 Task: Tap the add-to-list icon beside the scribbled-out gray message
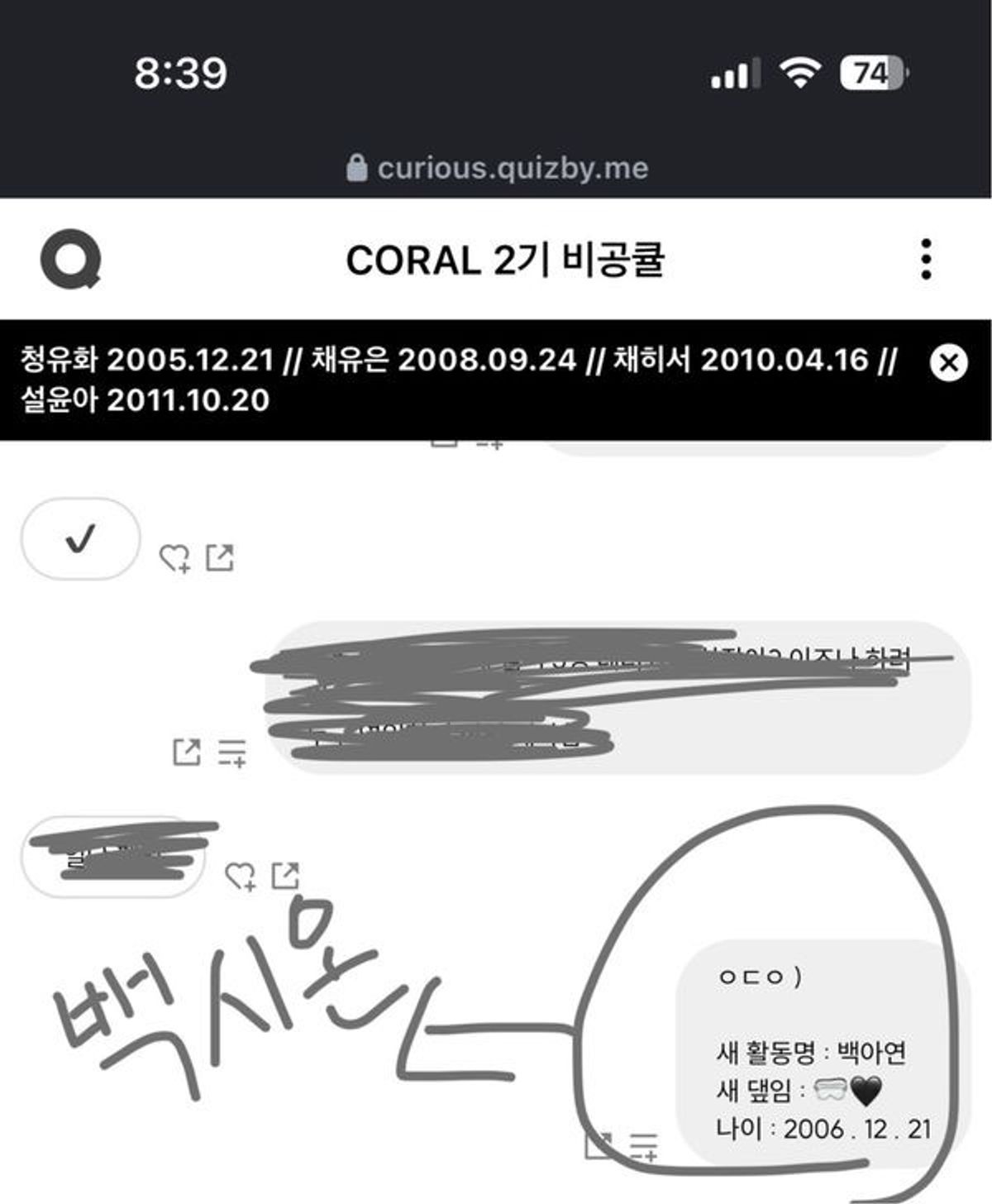pyautogui.click(x=232, y=752)
